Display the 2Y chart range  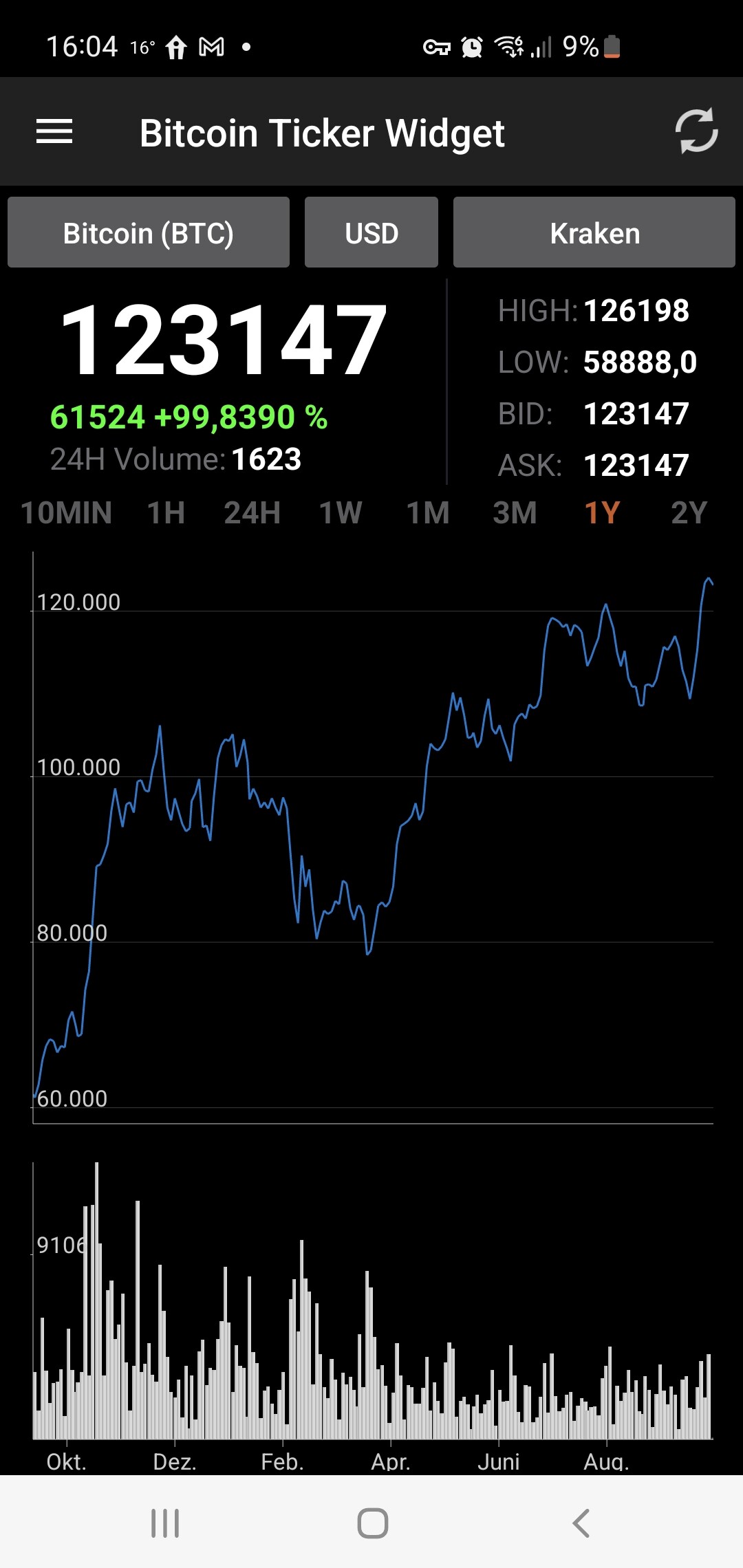click(689, 513)
